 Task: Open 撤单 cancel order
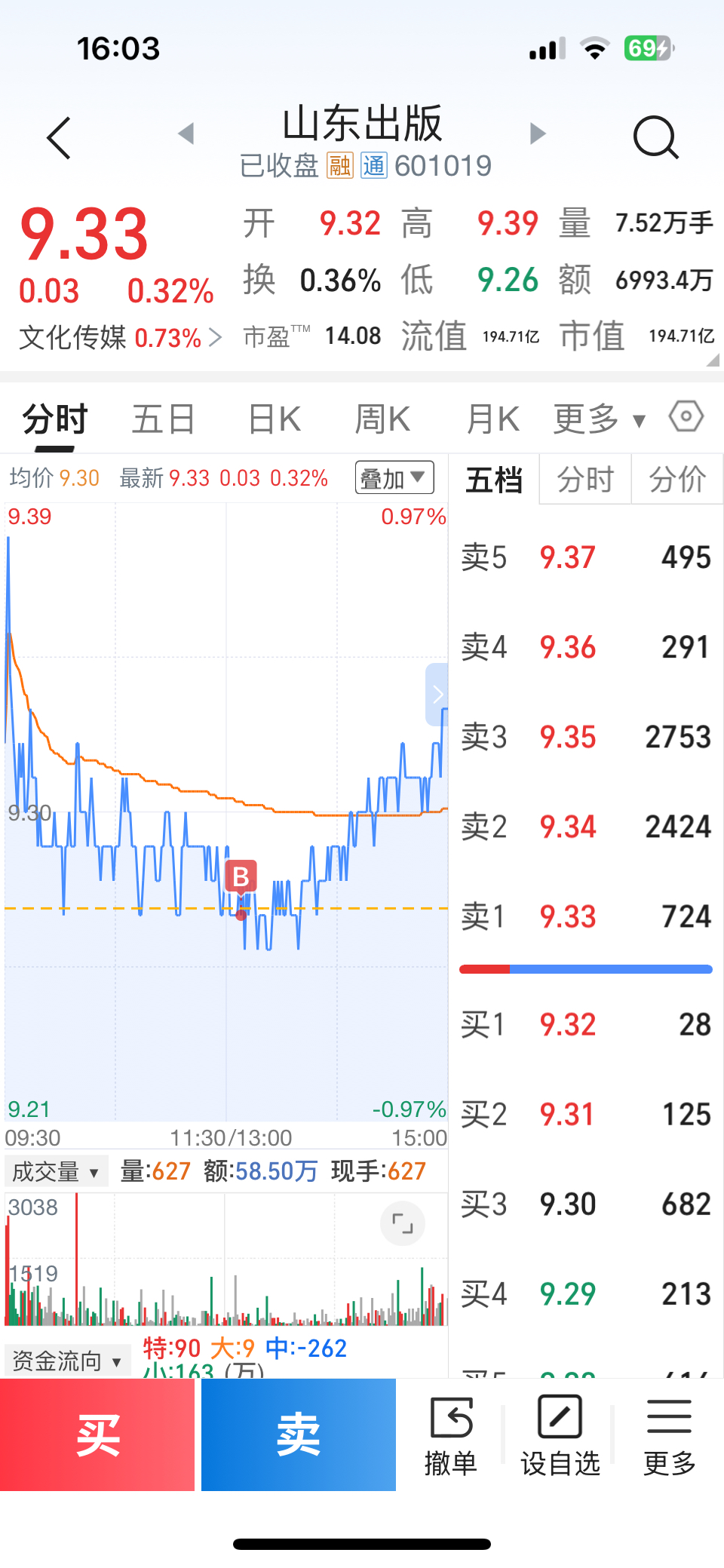coord(451,1435)
